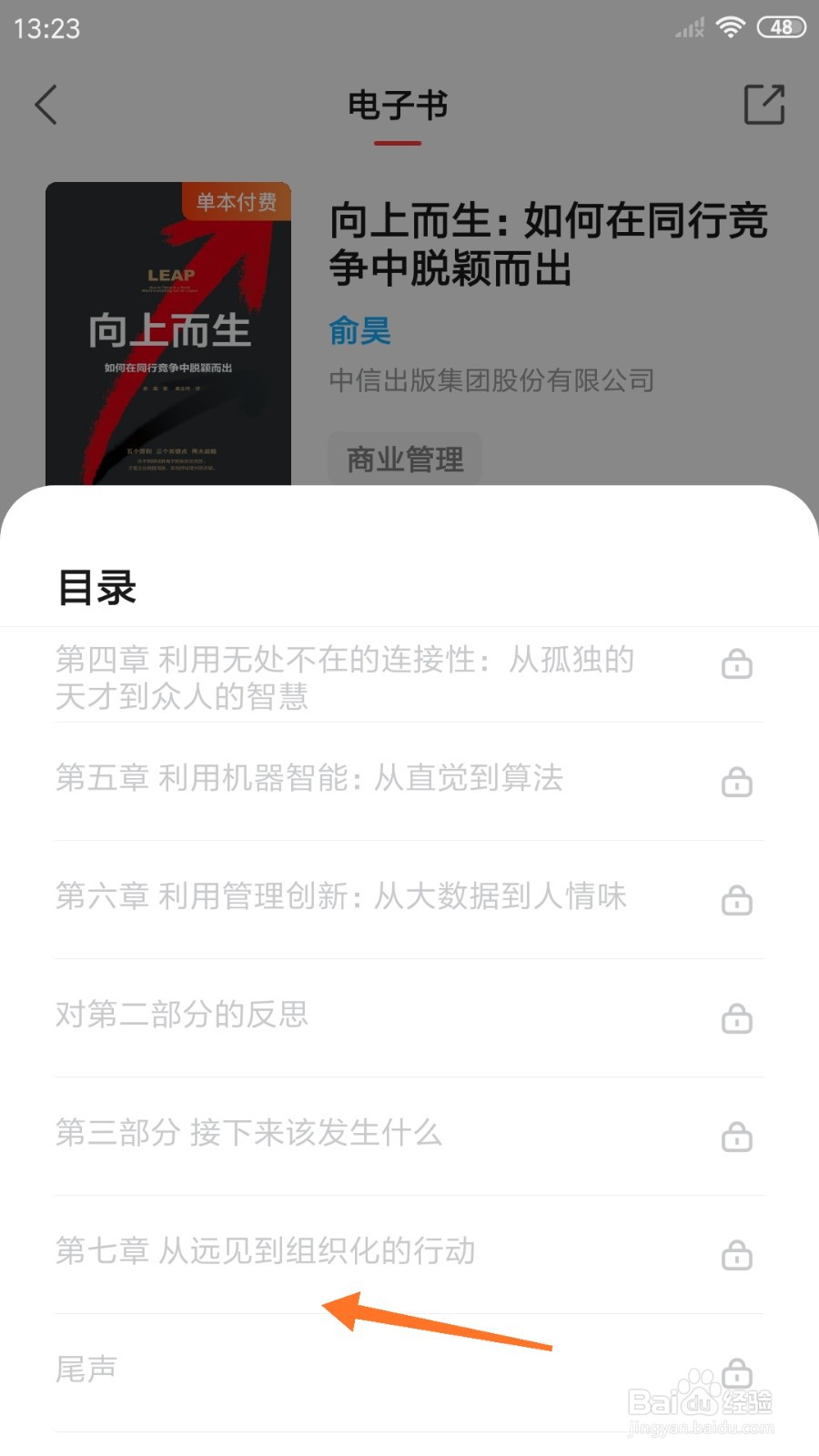The width and height of the screenshot is (819, 1456).
Task: Open chapter 第六章 利用管理创新
Action: click(x=409, y=899)
